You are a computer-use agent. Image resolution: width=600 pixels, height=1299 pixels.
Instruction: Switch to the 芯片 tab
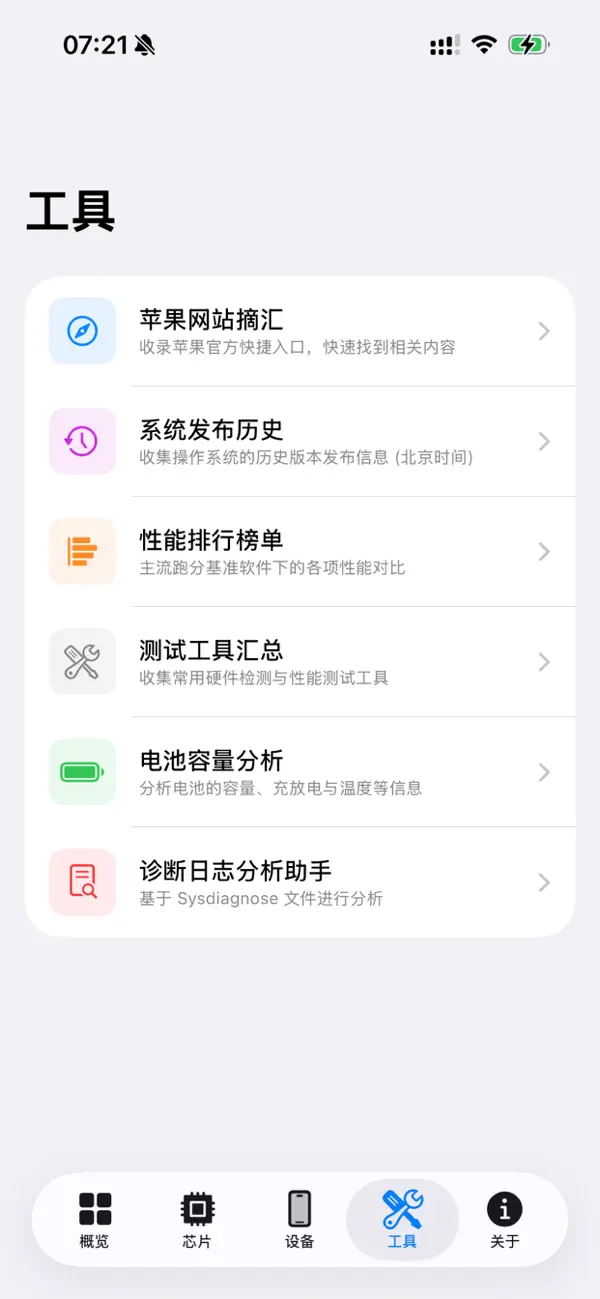click(197, 1220)
